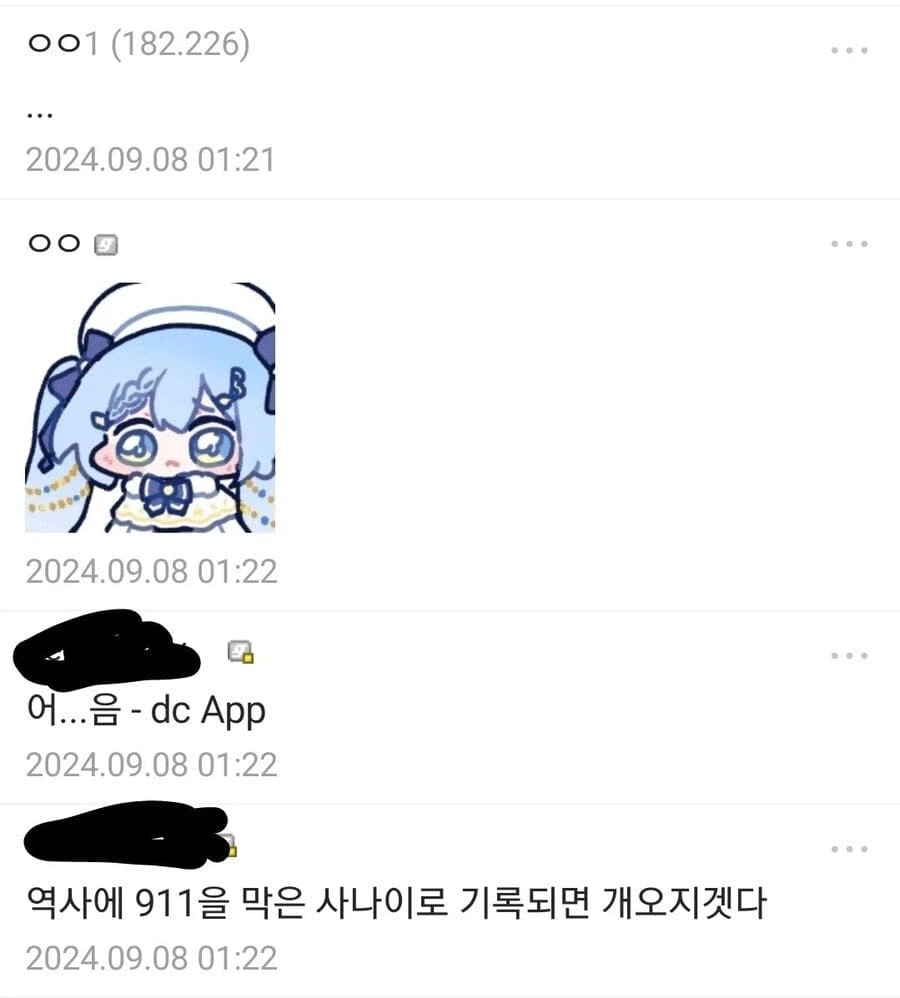Select the ㅇㅇ nickname above the Miku image
The width and height of the screenshot is (900, 998).
pos(55,241)
